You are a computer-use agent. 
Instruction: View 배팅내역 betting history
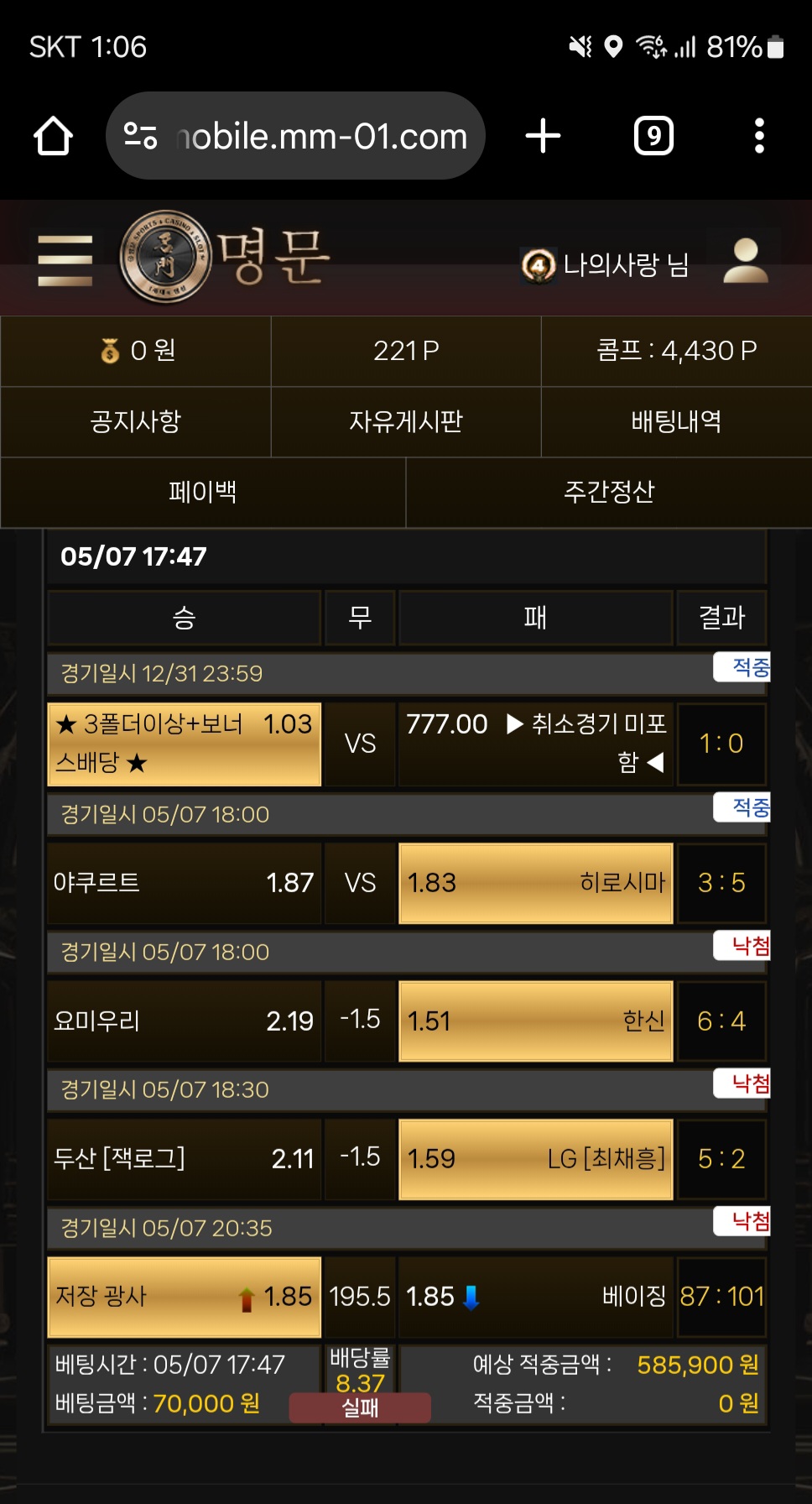click(676, 421)
